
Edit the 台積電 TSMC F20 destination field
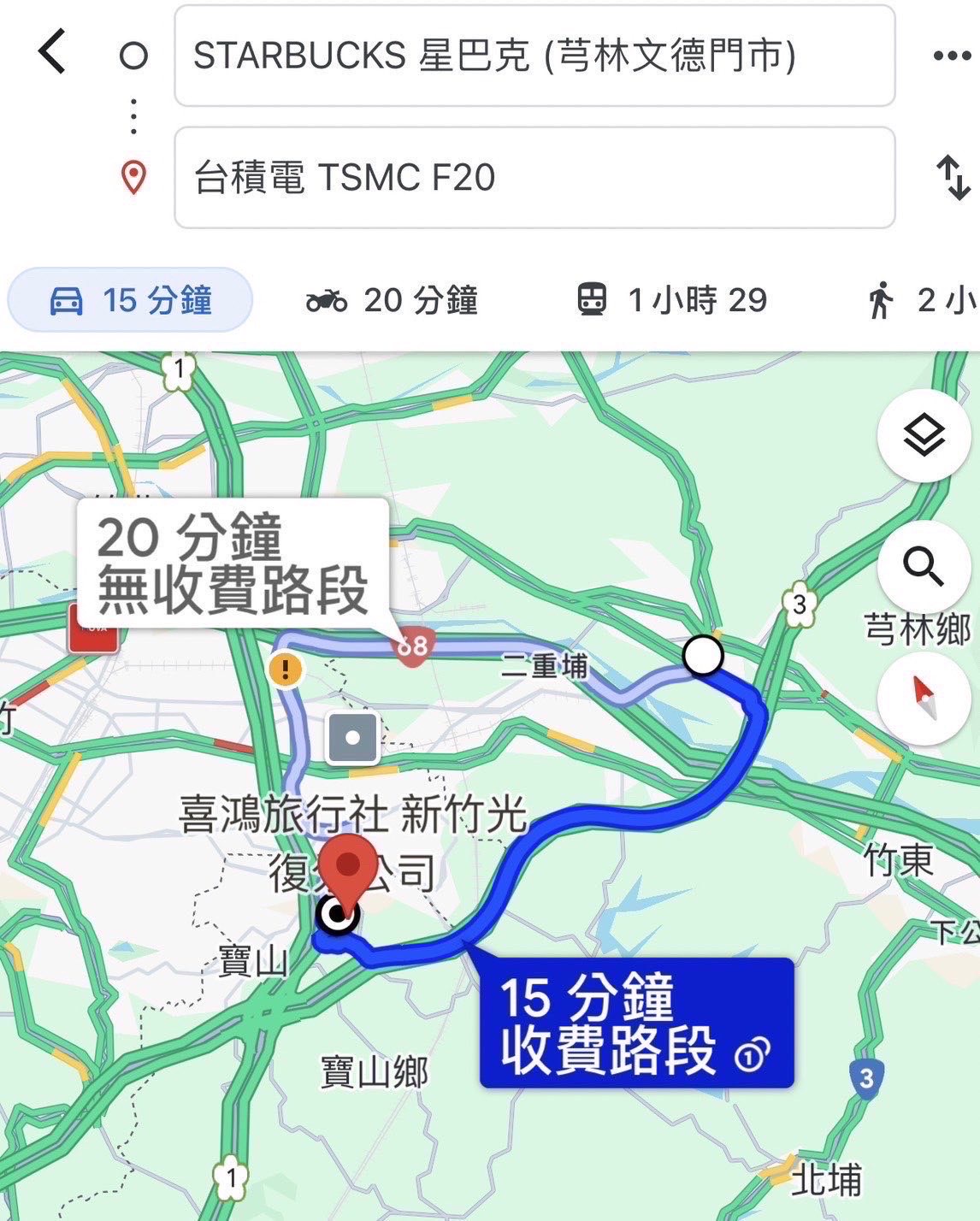(534, 178)
